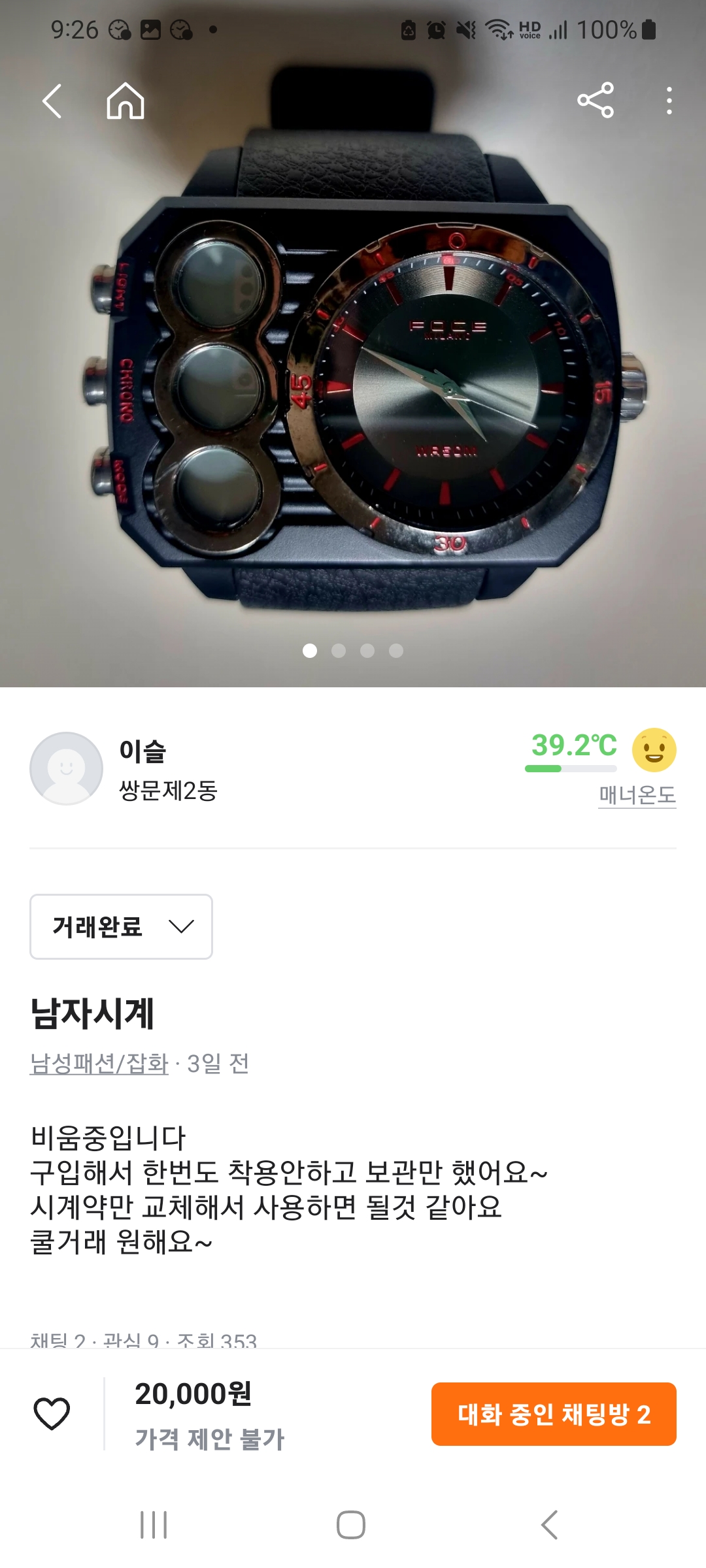Go back using the top-left arrow
The width and height of the screenshot is (706, 1568).
pos(52,101)
